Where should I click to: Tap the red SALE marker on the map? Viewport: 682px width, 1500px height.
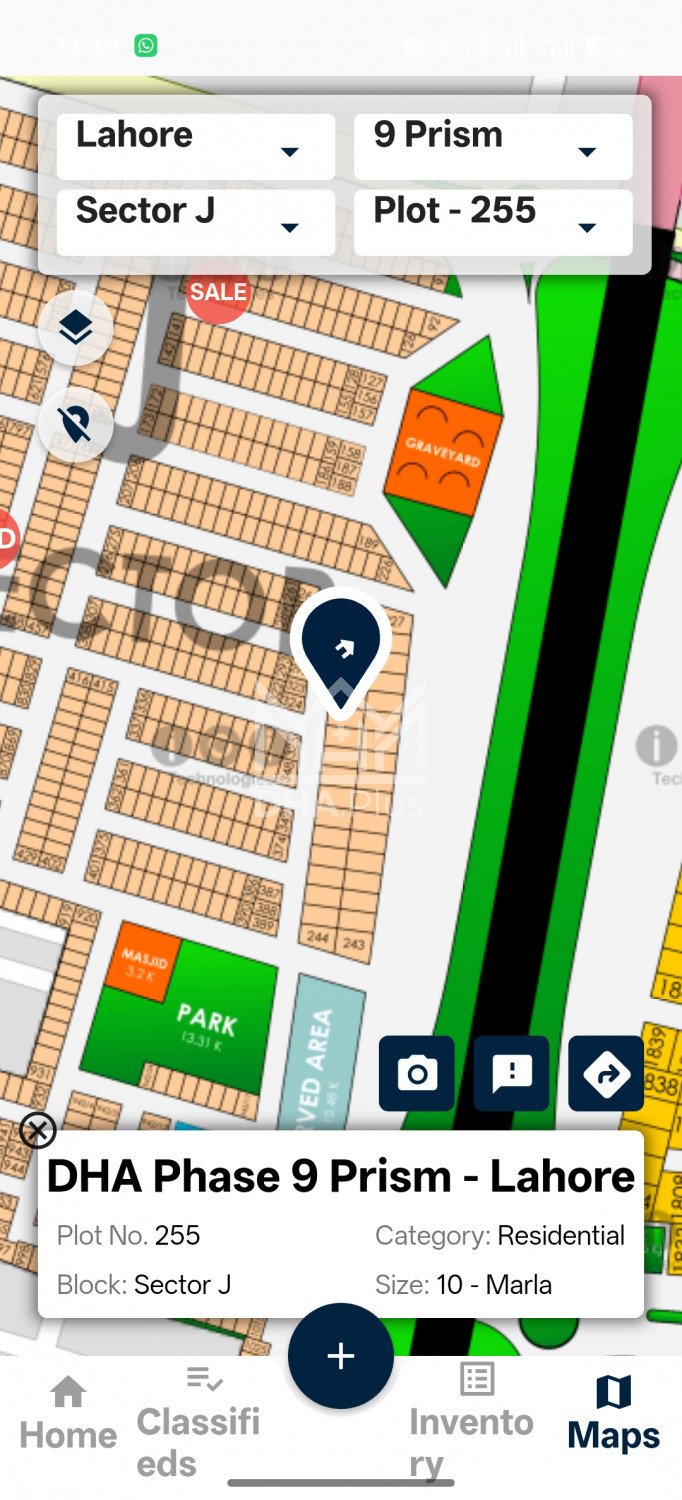point(218,293)
